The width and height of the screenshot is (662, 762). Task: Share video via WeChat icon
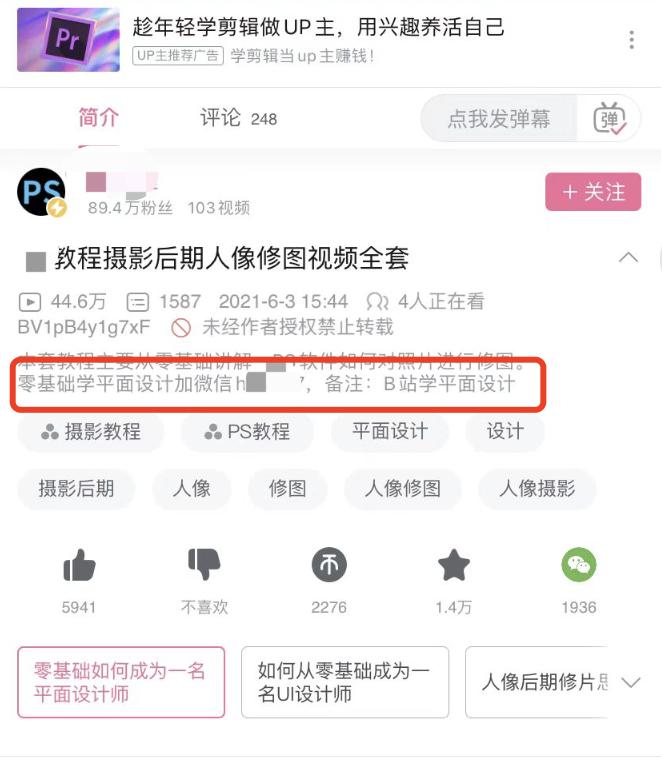click(578, 566)
